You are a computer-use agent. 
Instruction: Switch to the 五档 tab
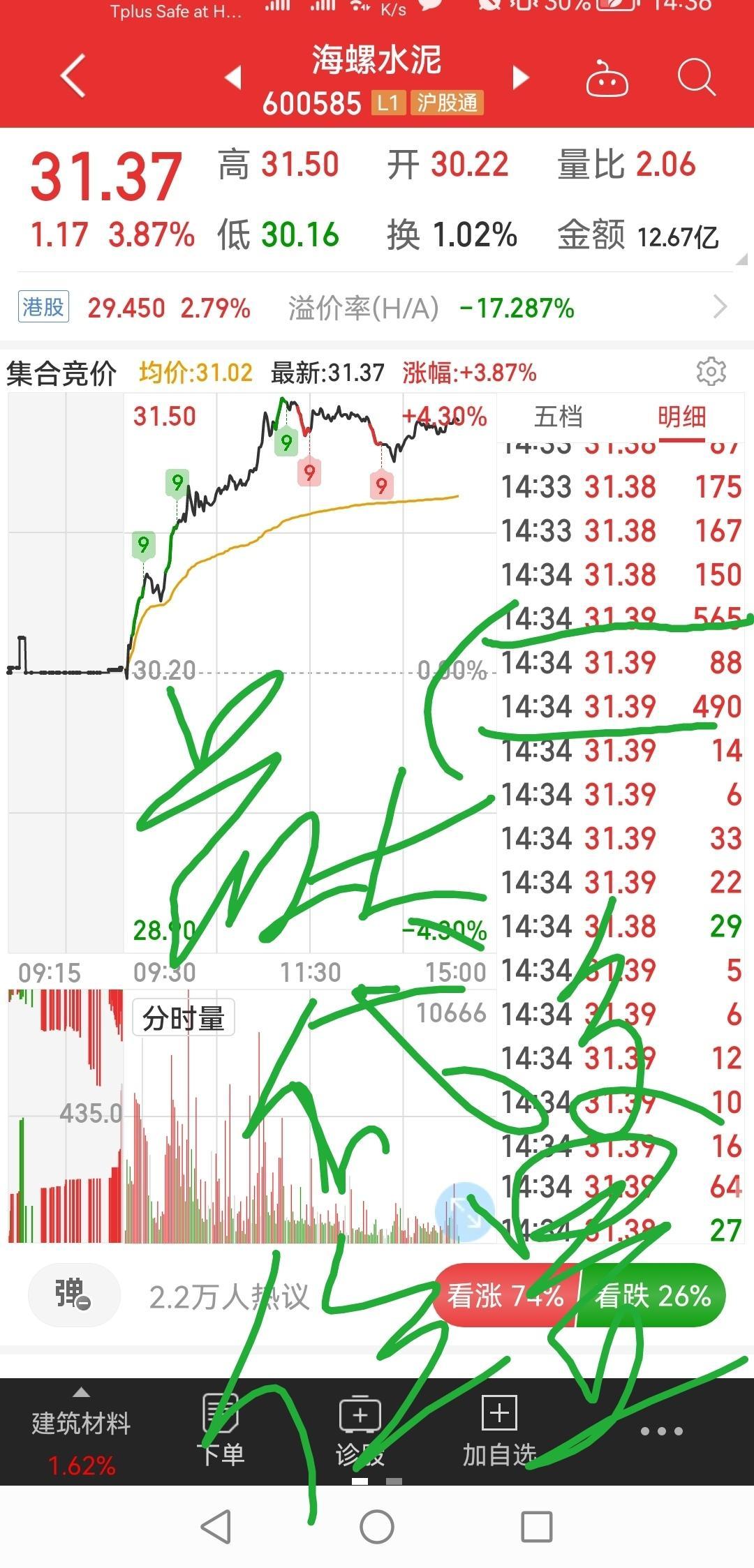point(558,417)
